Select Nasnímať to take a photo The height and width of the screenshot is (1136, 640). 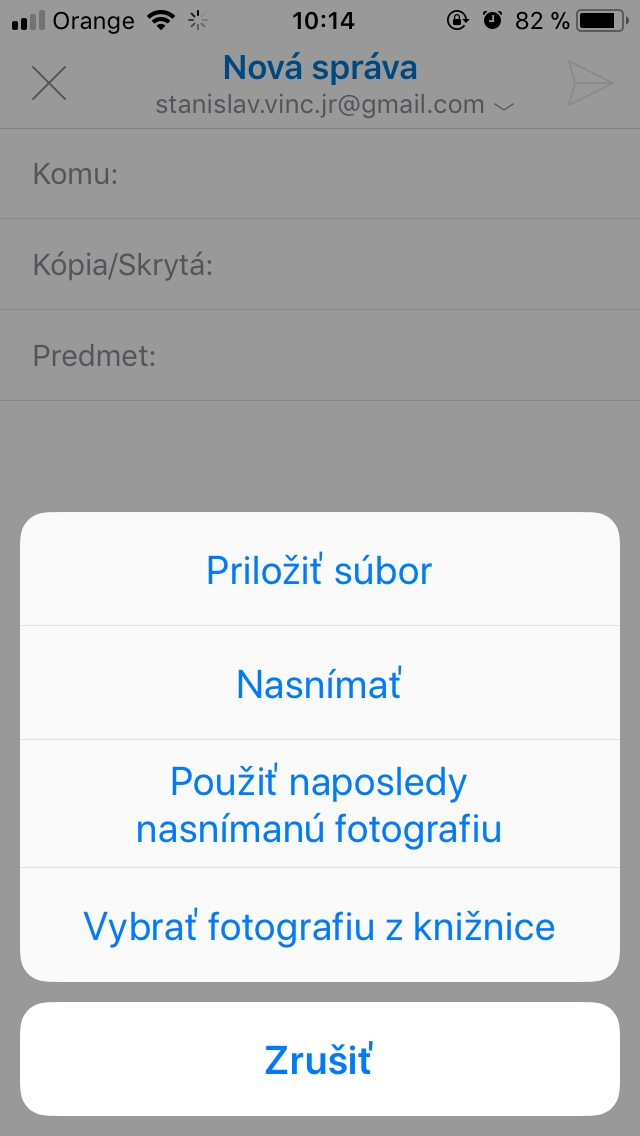pos(320,683)
